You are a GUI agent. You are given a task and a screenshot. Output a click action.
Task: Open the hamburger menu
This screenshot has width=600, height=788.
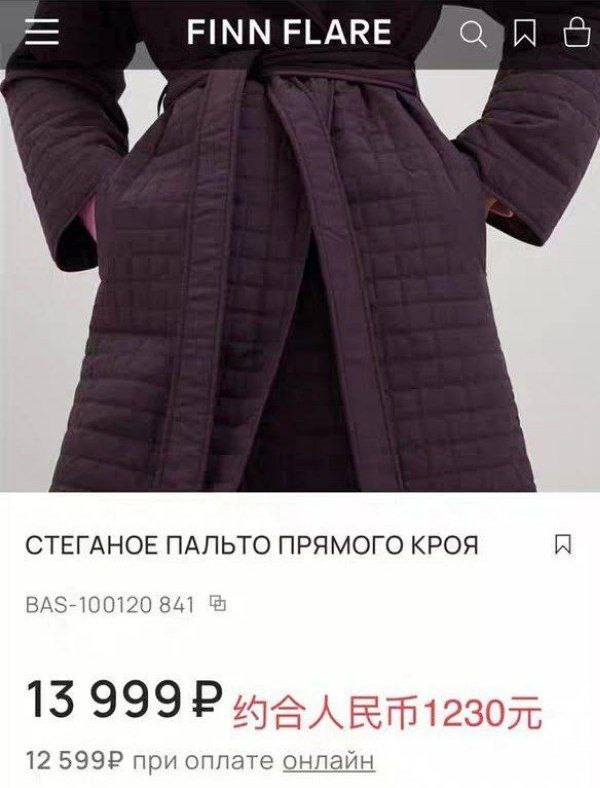click(42, 33)
